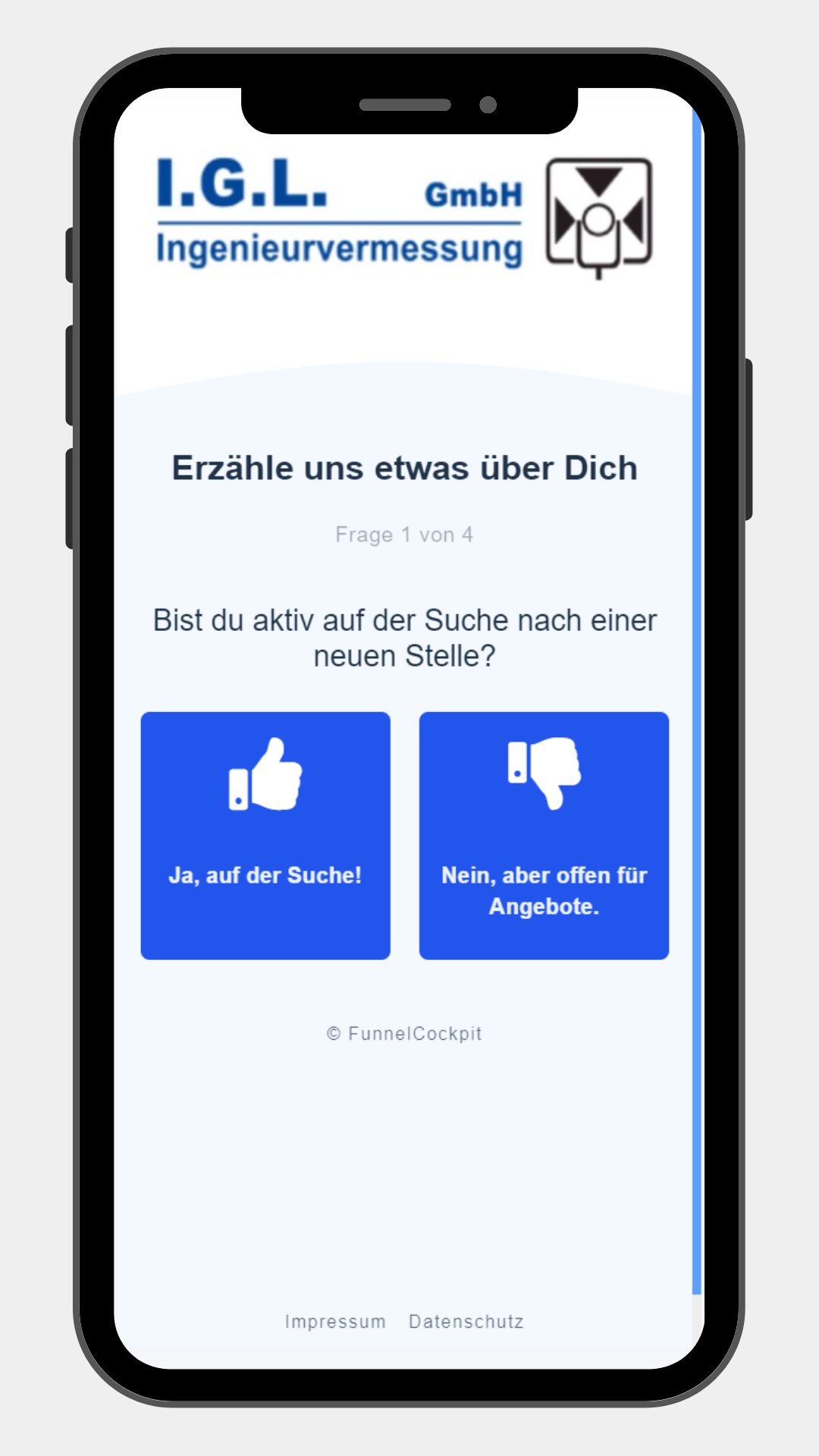Select 'Ja, auf der Suche!' answer
The image size is (819, 1456).
click(265, 836)
